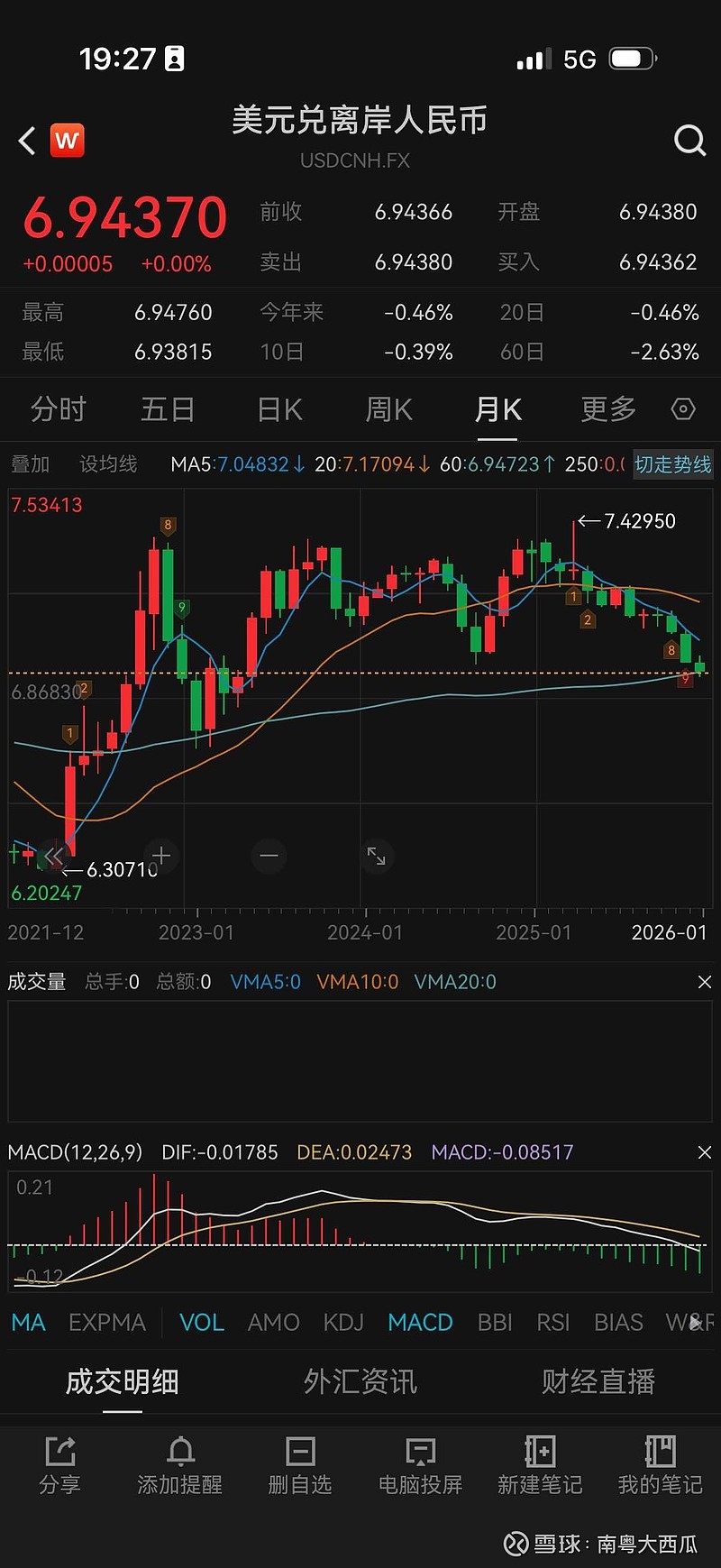Switch to the 外汇资讯 news tab
The width and height of the screenshot is (721, 1568).
click(360, 1381)
